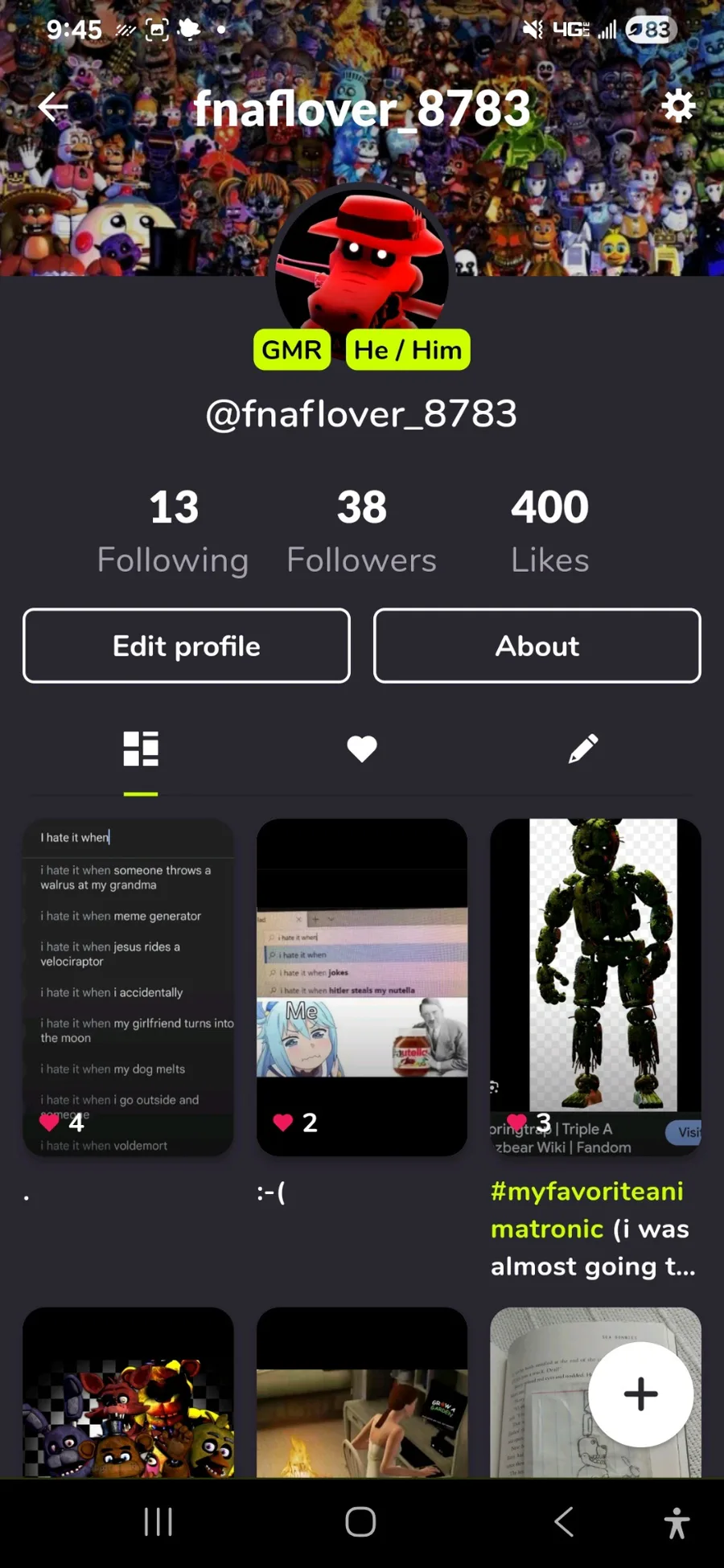
Task: Switch to the posts grid tab
Action: pyautogui.click(x=141, y=749)
